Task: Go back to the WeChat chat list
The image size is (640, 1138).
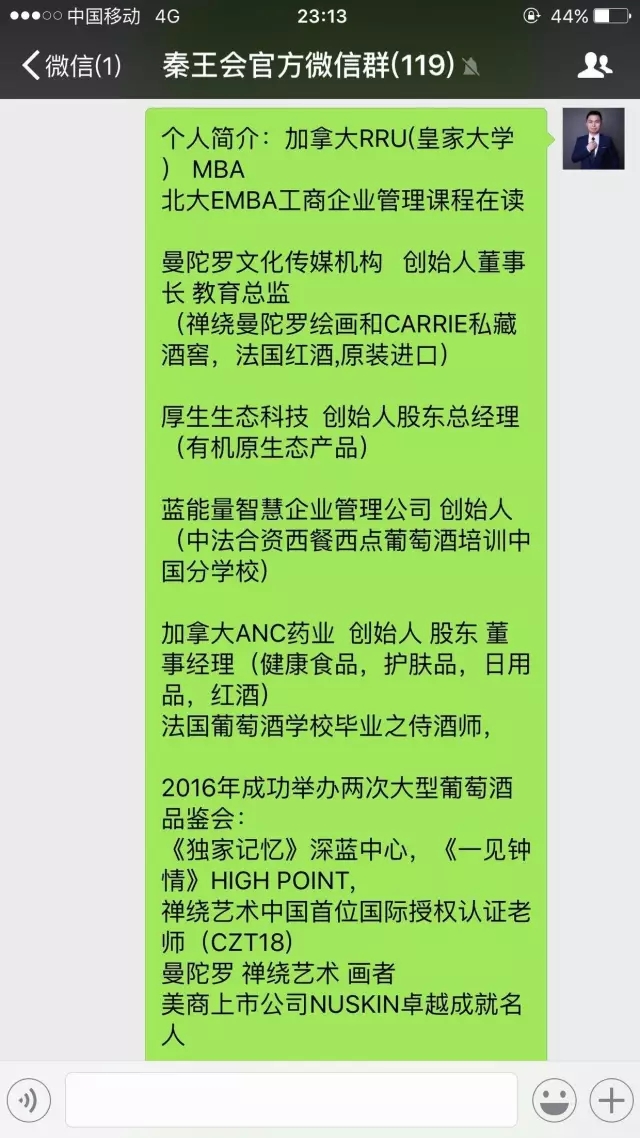Action: tap(71, 66)
